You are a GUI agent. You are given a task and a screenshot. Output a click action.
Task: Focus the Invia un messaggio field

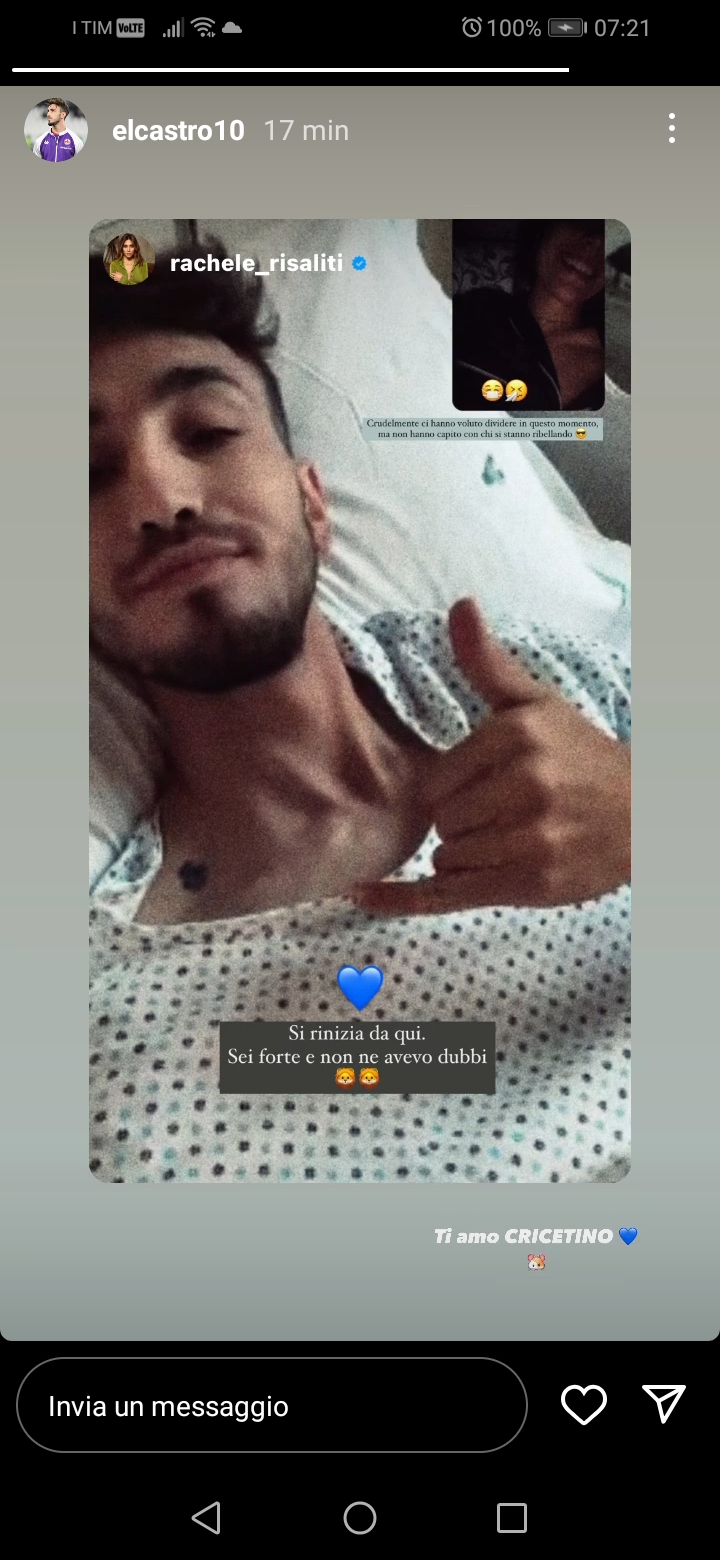(x=270, y=1405)
